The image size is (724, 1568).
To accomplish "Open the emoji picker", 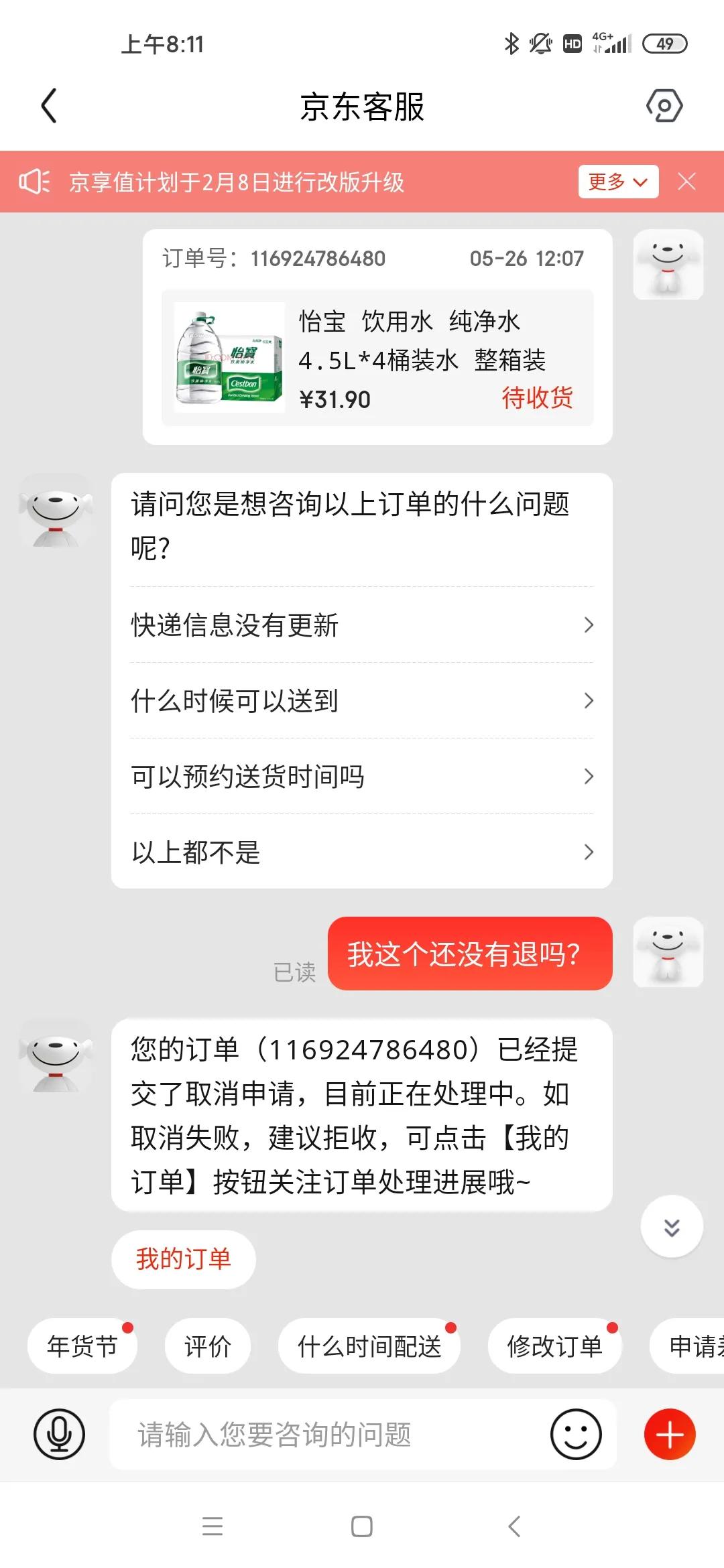I will tap(576, 1435).
